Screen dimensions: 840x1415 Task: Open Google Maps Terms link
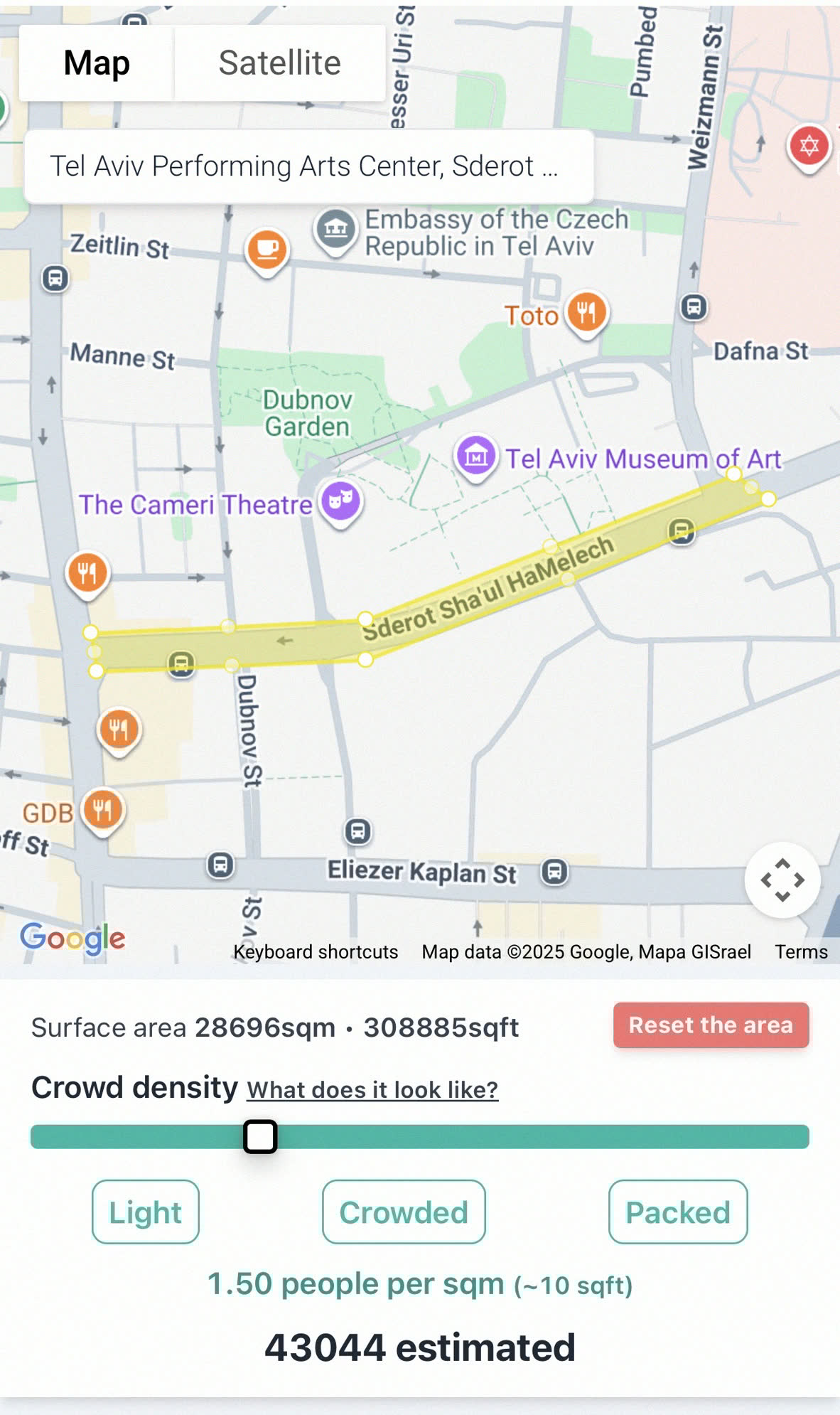point(801,951)
